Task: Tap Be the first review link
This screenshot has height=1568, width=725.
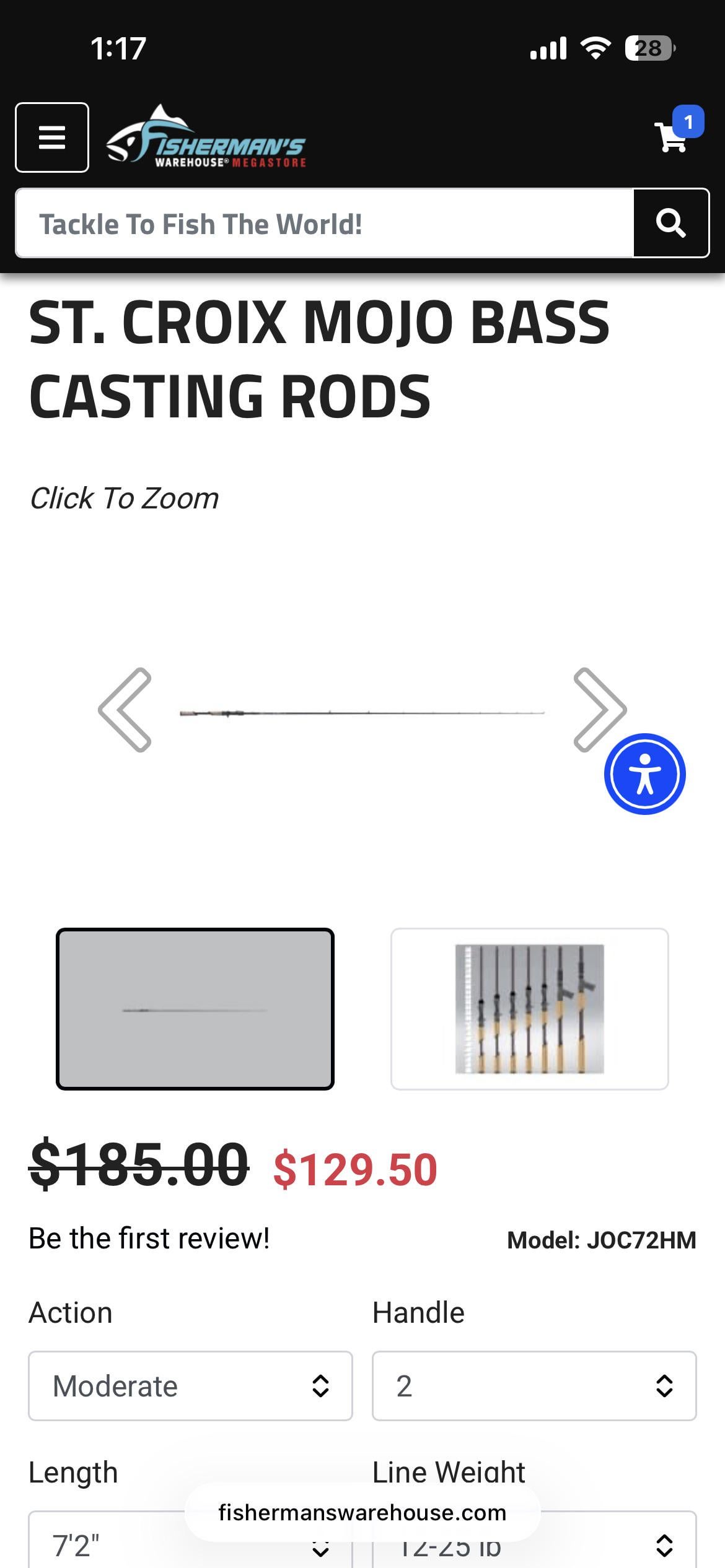Action: coord(149,1239)
